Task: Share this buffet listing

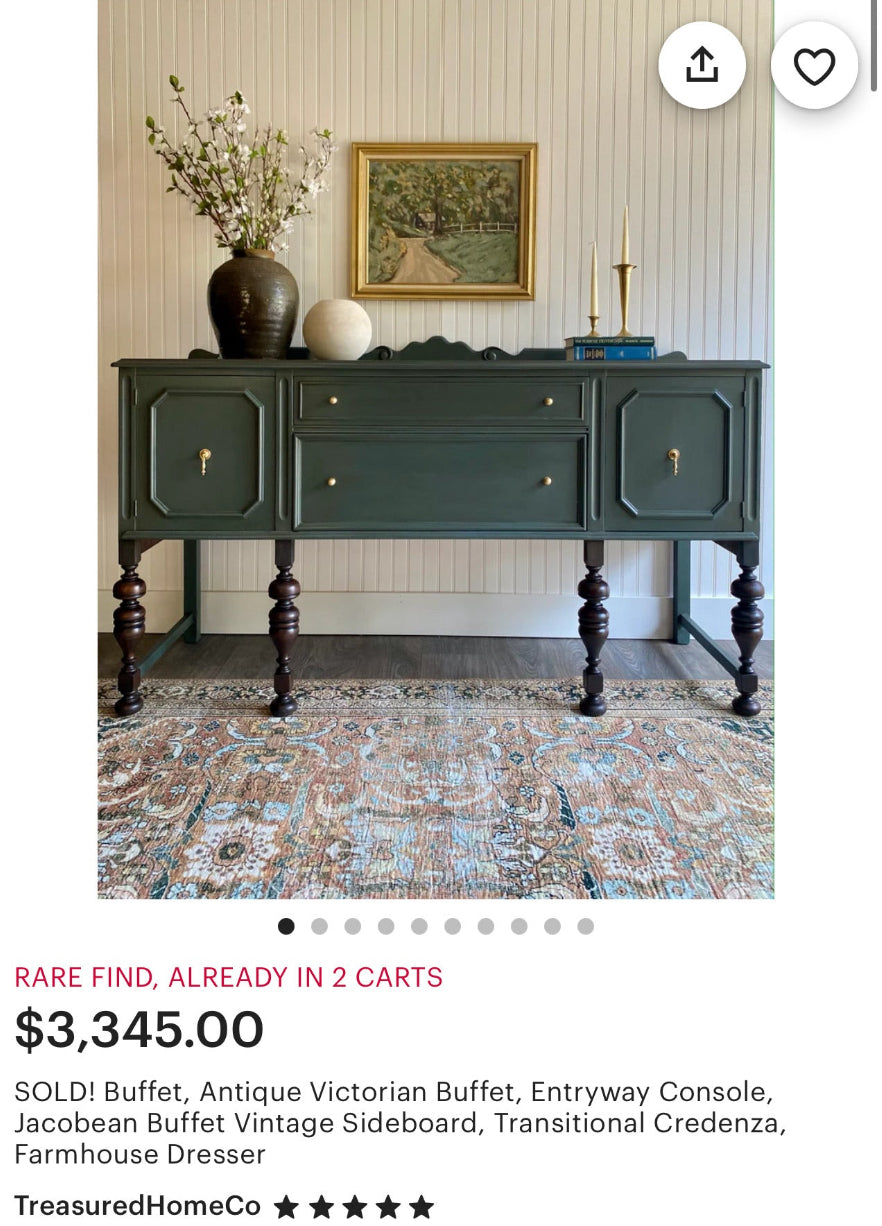Action: click(x=702, y=65)
